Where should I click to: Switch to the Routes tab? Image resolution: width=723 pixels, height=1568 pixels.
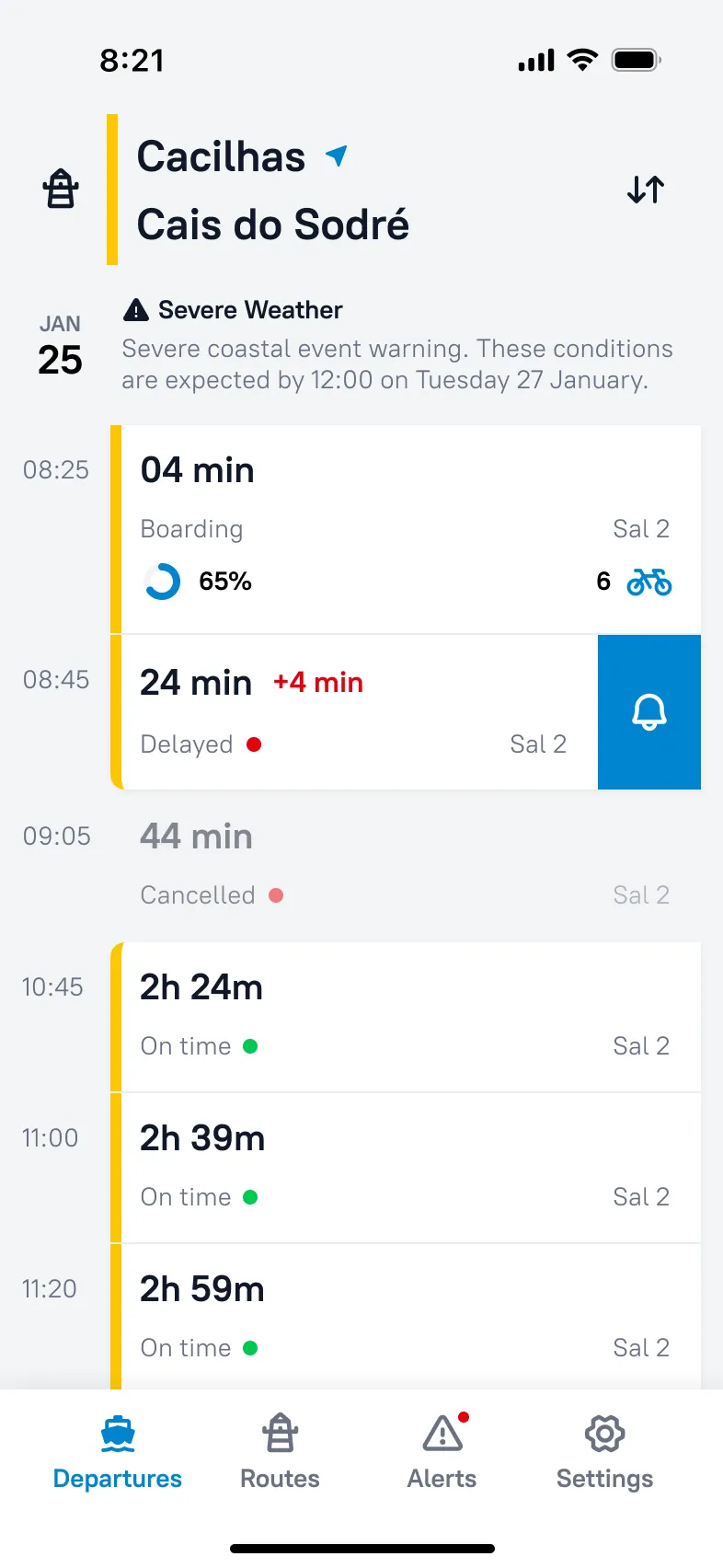(279, 1454)
